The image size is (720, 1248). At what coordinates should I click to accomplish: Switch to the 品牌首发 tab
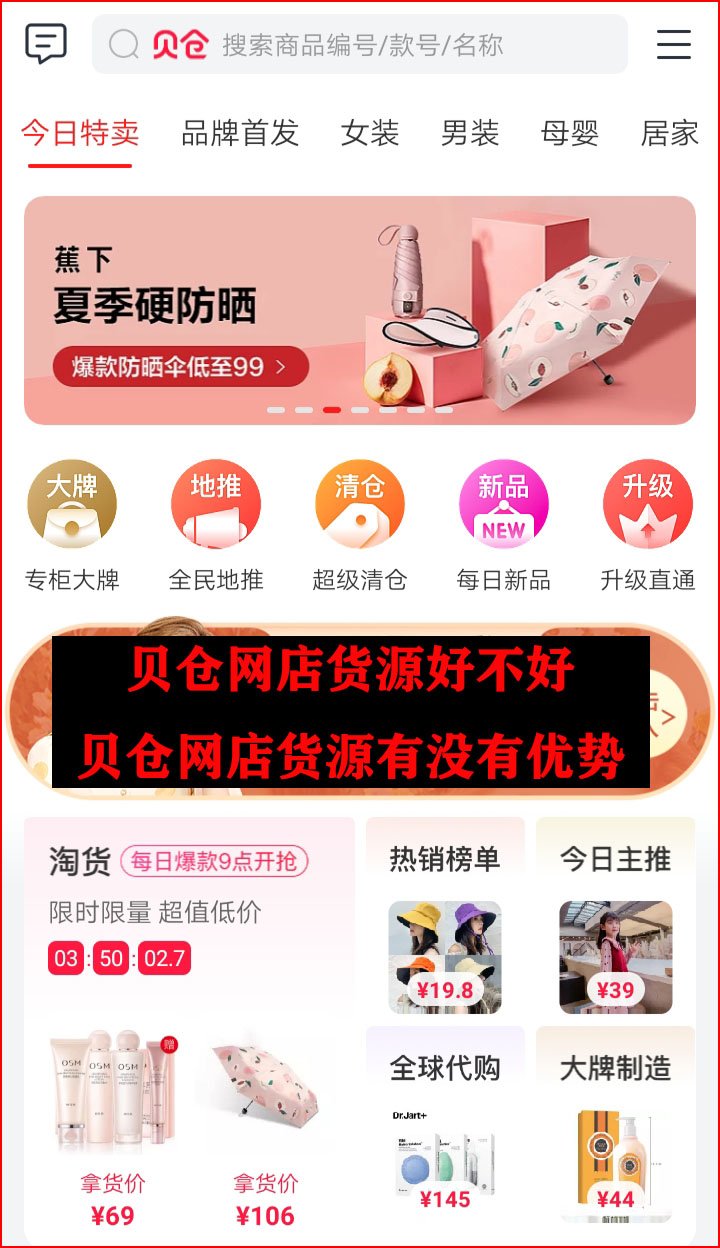pyautogui.click(x=240, y=133)
